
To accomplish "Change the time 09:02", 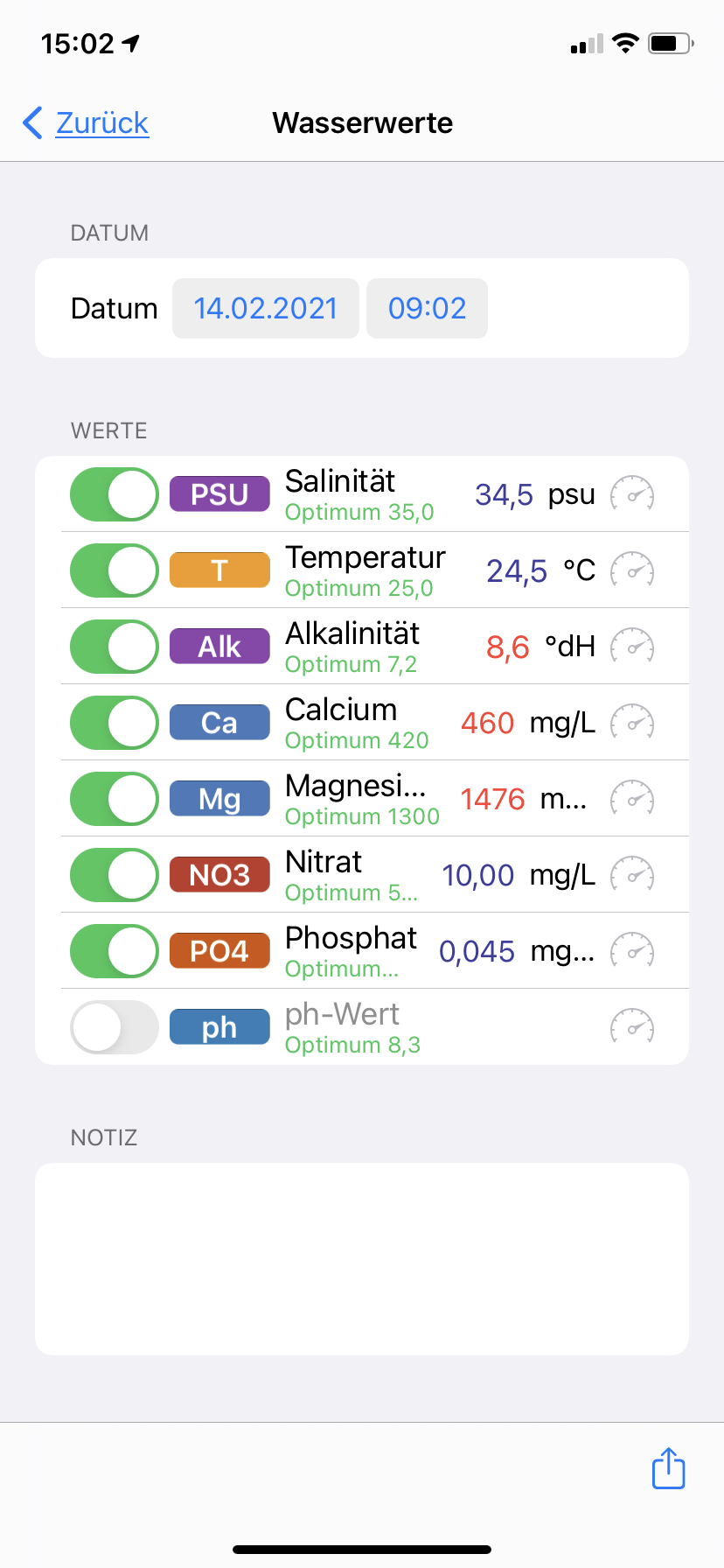I will pyautogui.click(x=427, y=308).
